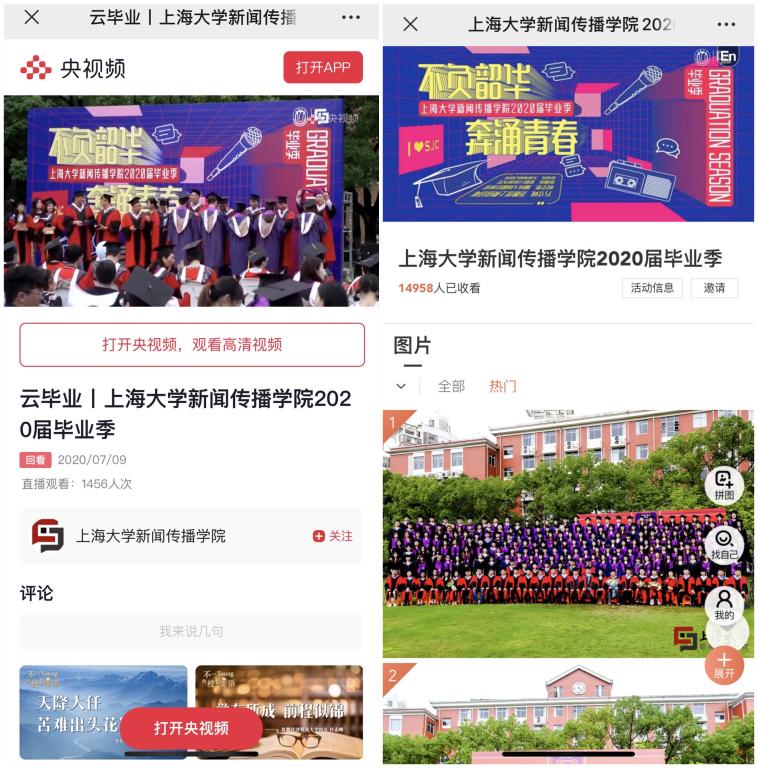758x768 pixels.
Task: Switch to the 热门 tab
Action: (503, 386)
